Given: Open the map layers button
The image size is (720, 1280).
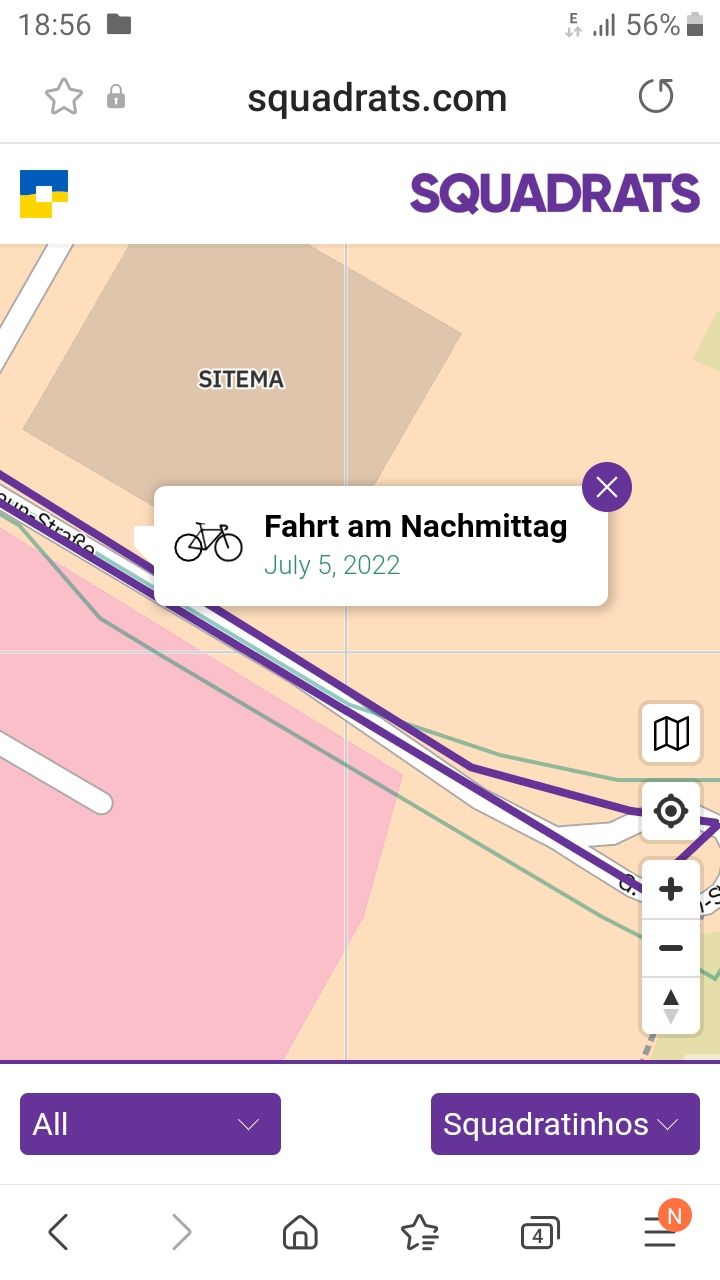Looking at the screenshot, I should [671, 733].
